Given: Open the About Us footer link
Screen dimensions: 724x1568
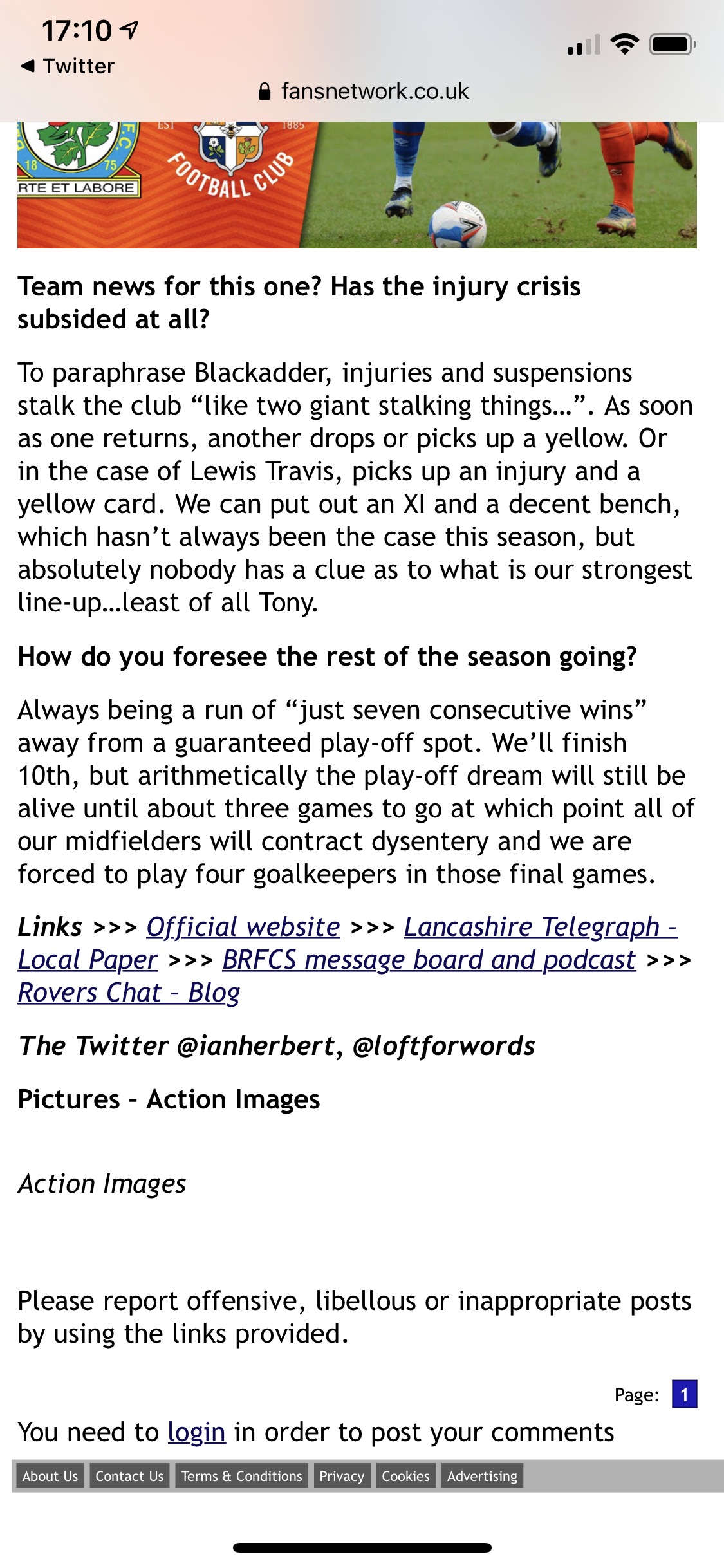Looking at the screenshot, I should [50, 1476].
